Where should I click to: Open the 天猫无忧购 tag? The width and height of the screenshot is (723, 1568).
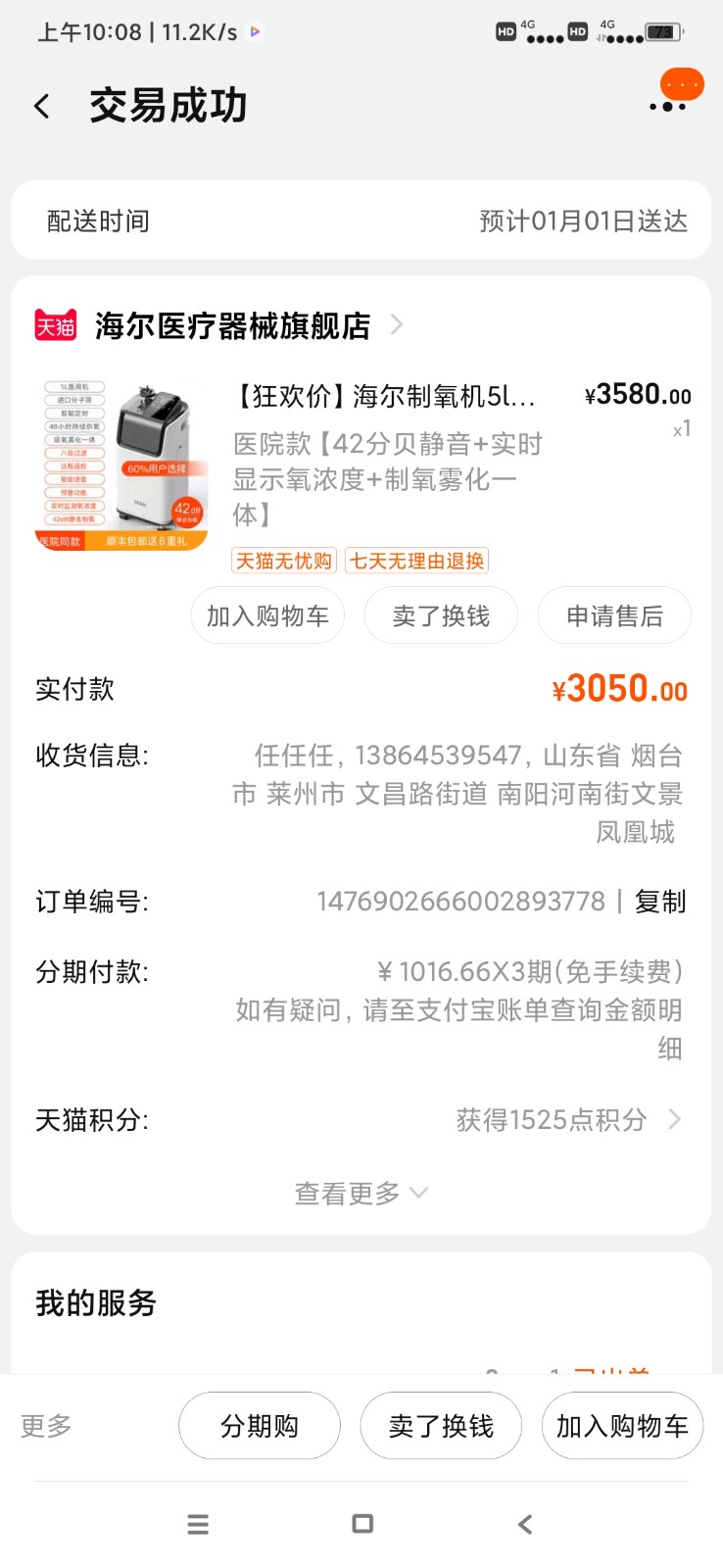click(284, 561)
